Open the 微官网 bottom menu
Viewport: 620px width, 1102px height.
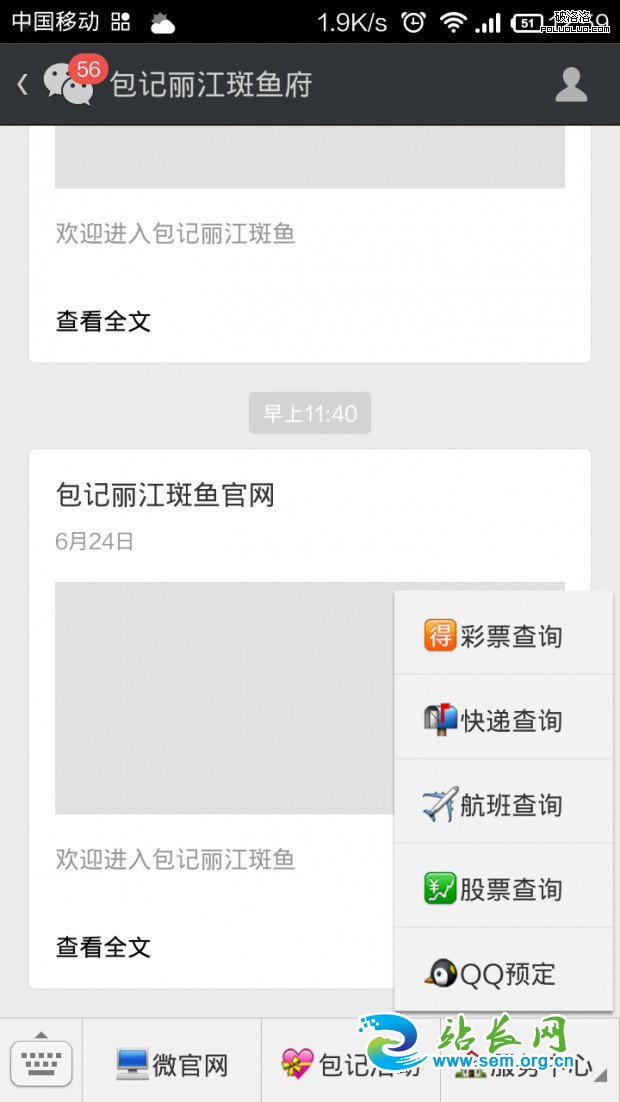pyautogui.click(x=172, y=1064)
